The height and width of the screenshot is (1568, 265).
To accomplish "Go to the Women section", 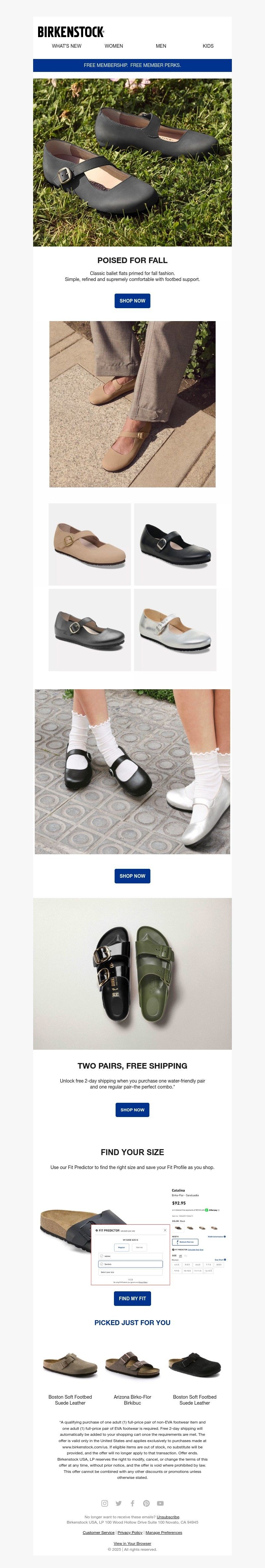I will click(114, 46).
